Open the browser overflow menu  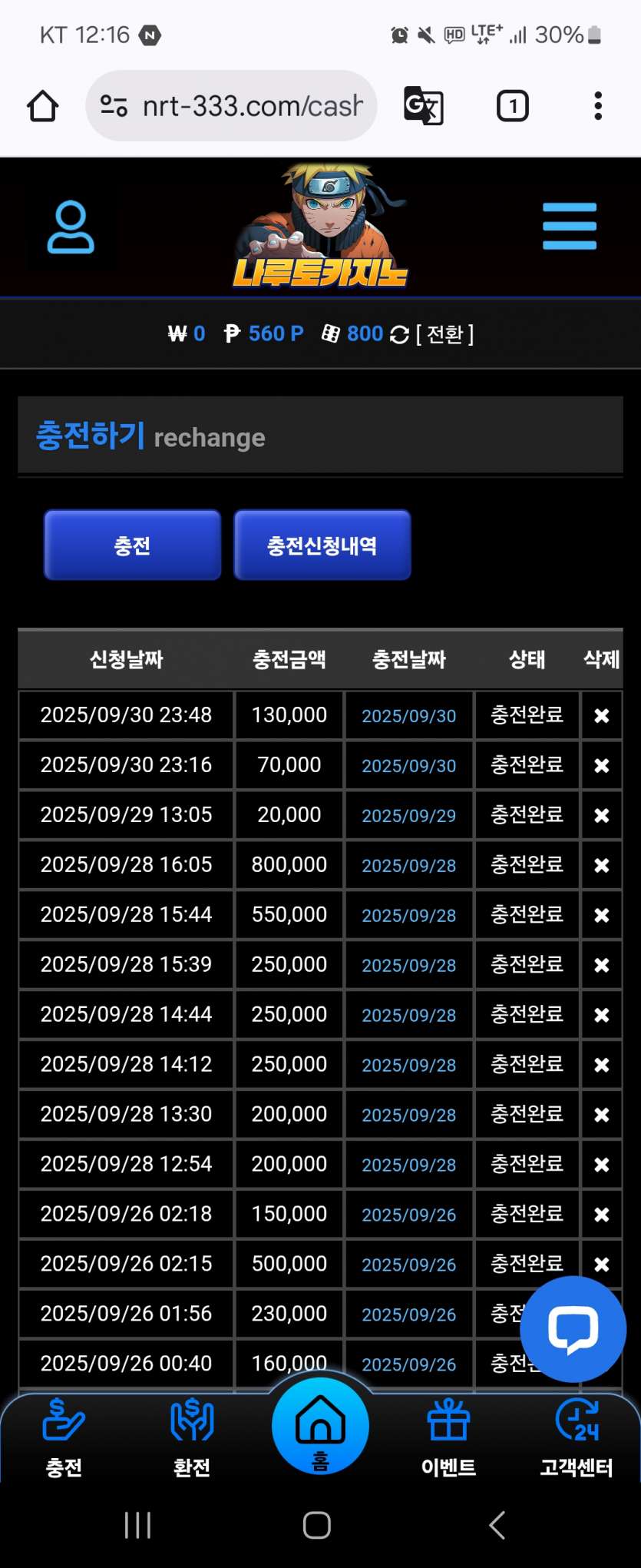pyautogui.click(x=597, y=106)
